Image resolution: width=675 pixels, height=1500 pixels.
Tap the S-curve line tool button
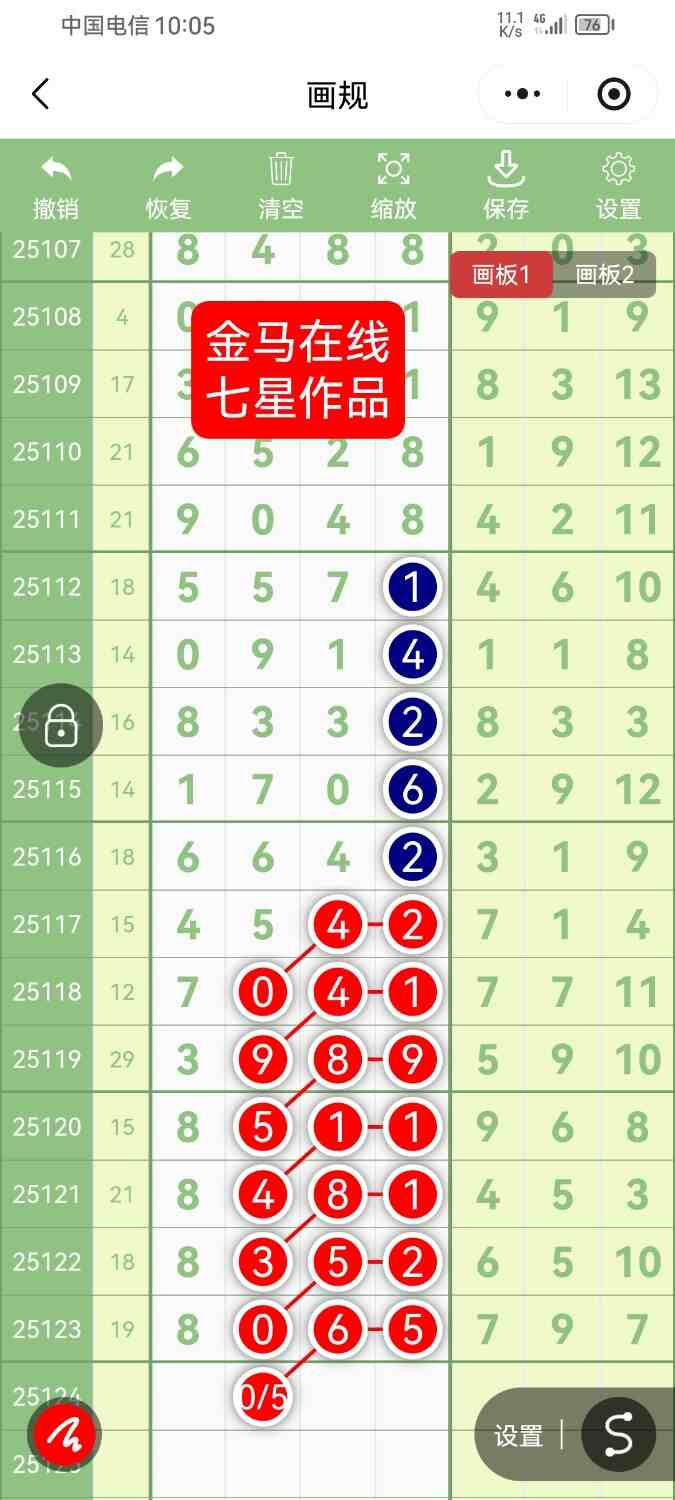[619, 1435]
